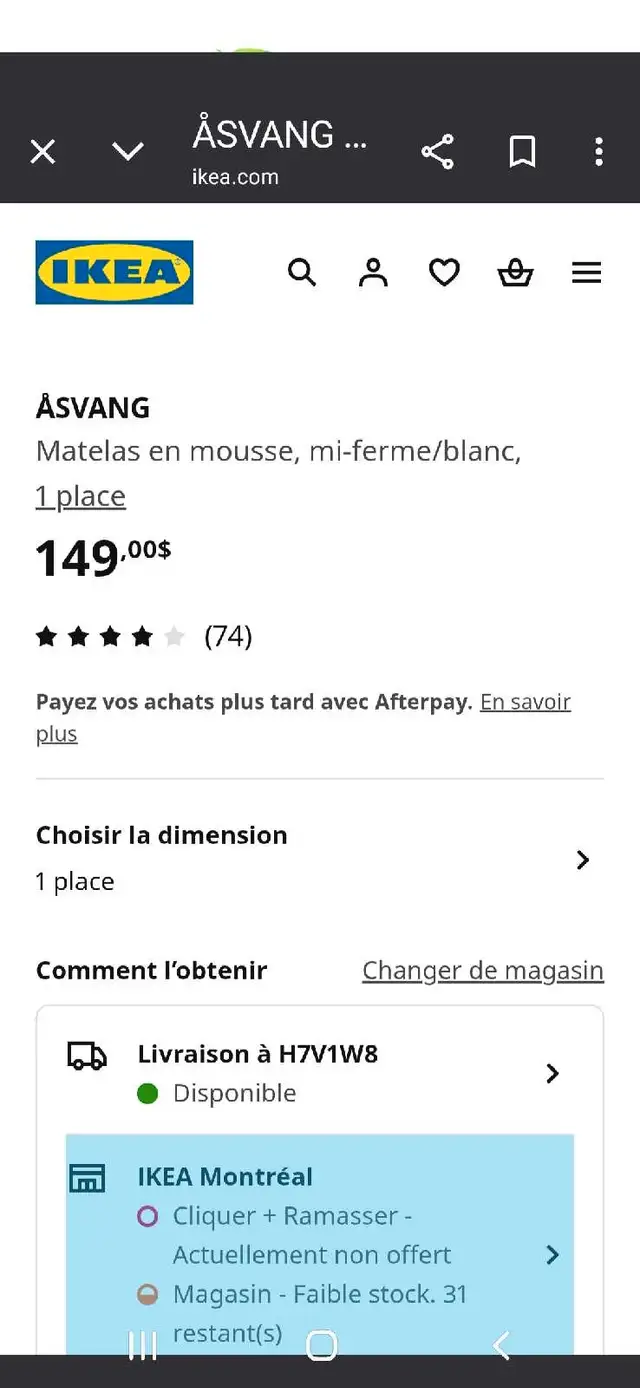Open Choisir la dimension options
The image size is (640, 1388).
tap(320, 859)
